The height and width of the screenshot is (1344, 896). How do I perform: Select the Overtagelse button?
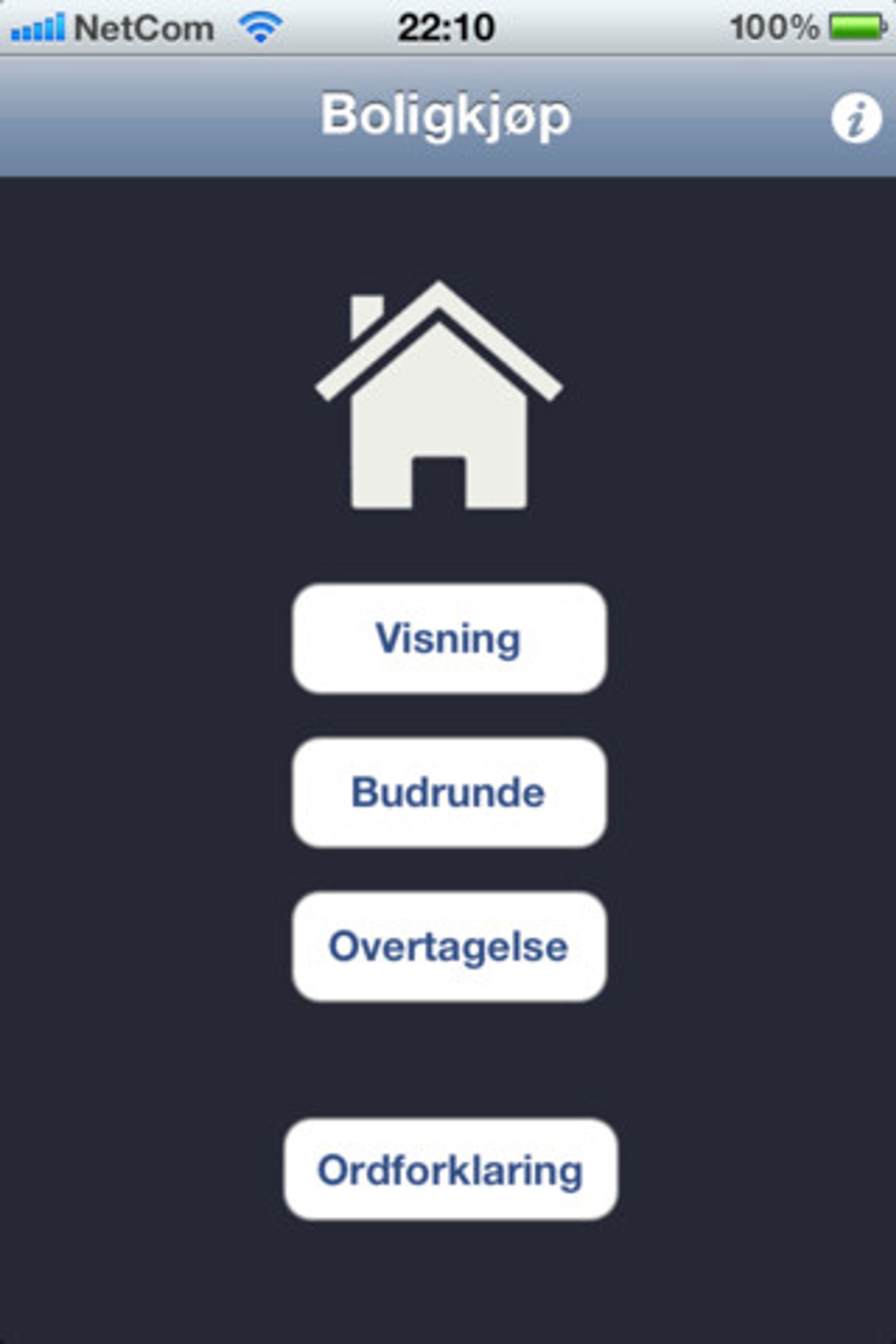point(449,946)
